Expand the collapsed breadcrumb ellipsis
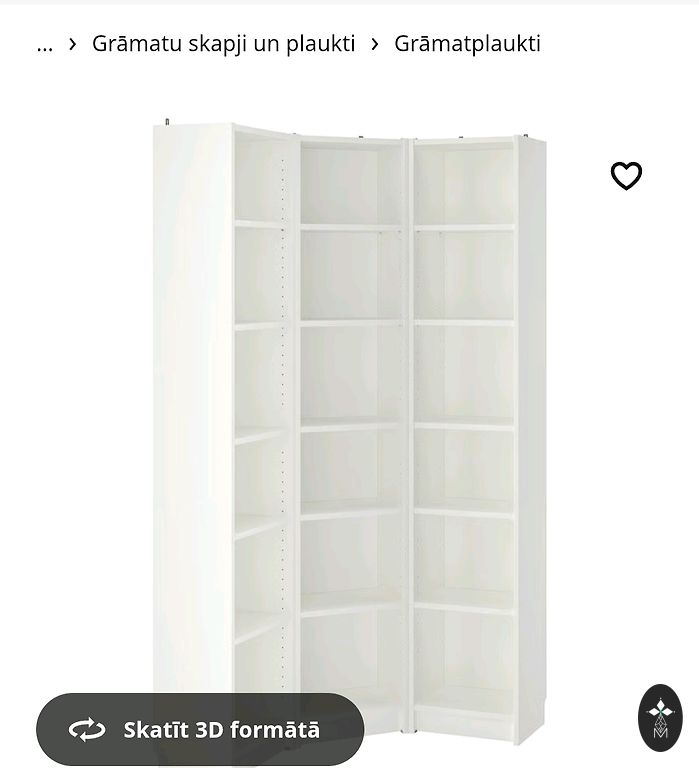699x768 pixels. click(x=44, y=44)
